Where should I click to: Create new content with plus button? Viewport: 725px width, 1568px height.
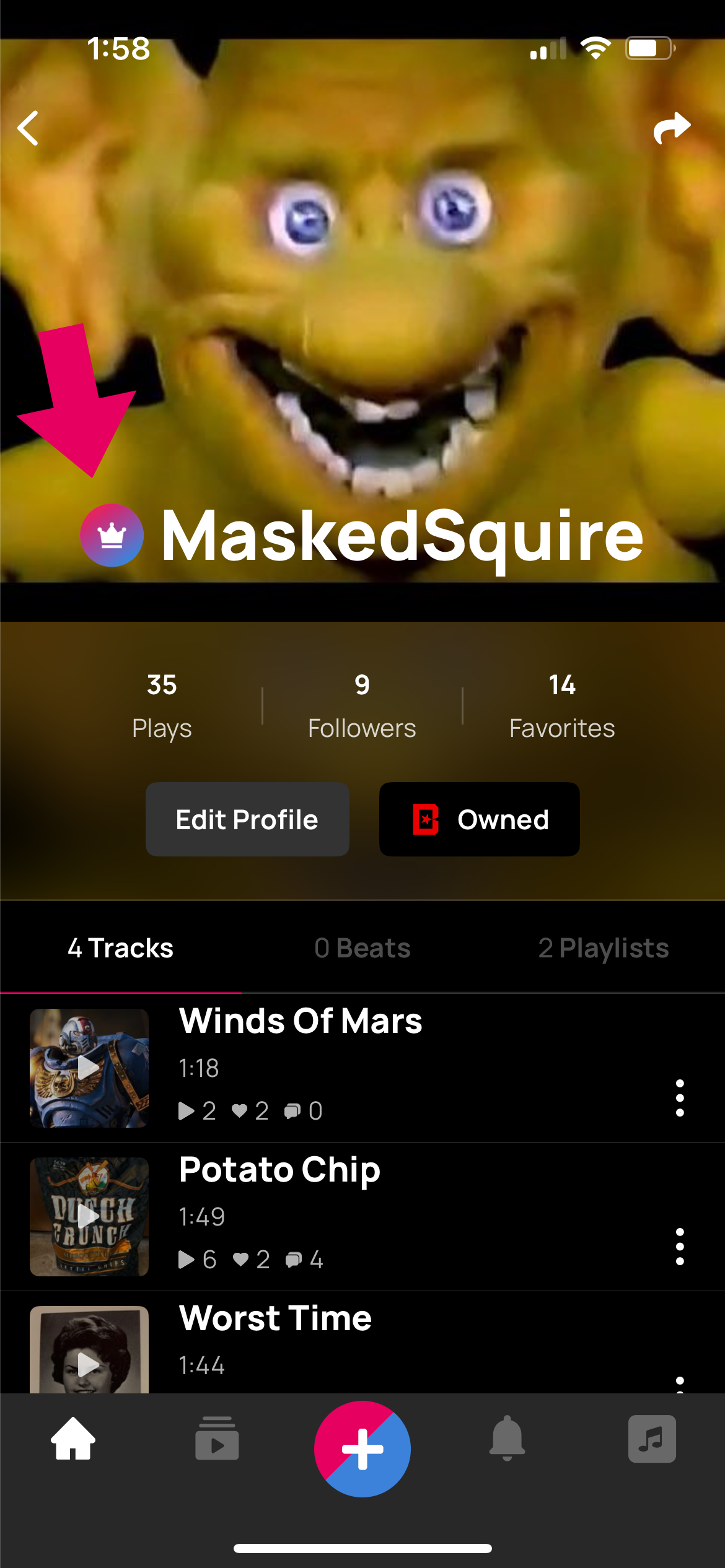(362, 1449)
